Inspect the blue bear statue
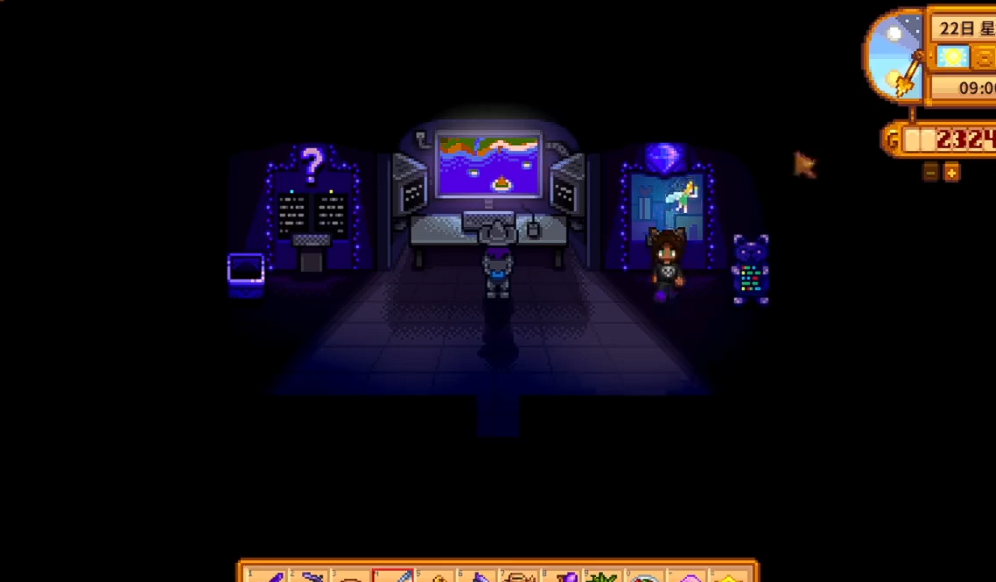This screenshot has height=582, width=996. [750, 268]
